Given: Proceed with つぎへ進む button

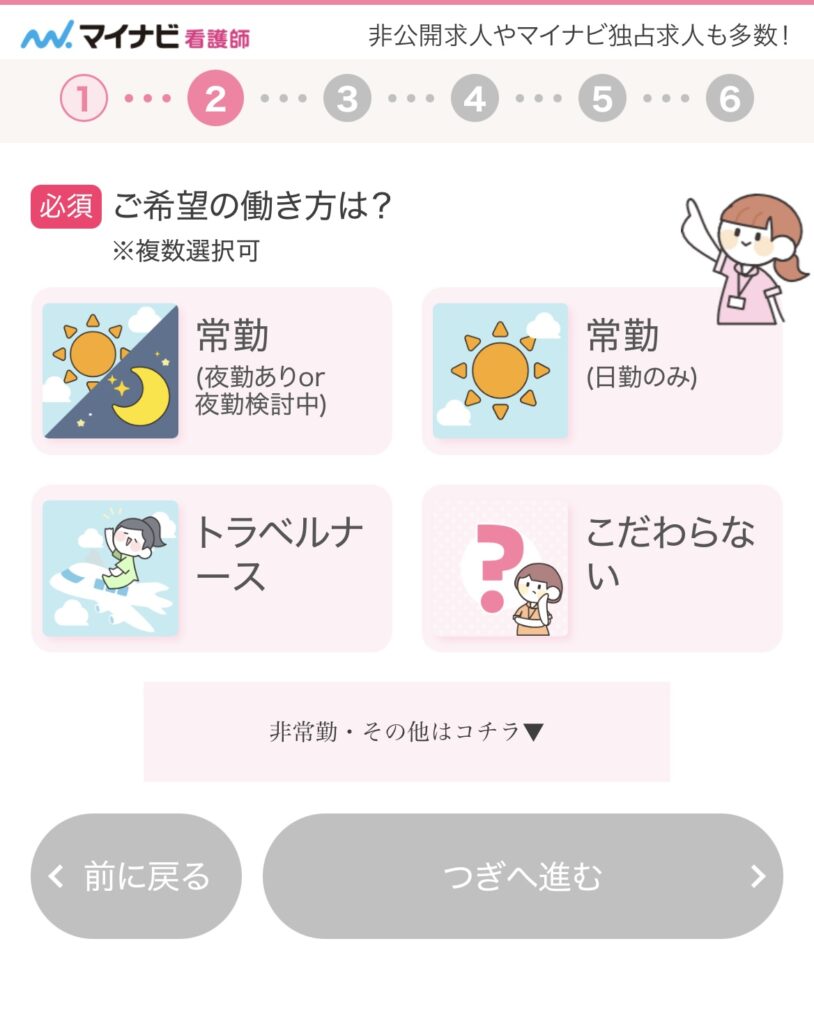Looking at the screenshot, I should point(522,876).
